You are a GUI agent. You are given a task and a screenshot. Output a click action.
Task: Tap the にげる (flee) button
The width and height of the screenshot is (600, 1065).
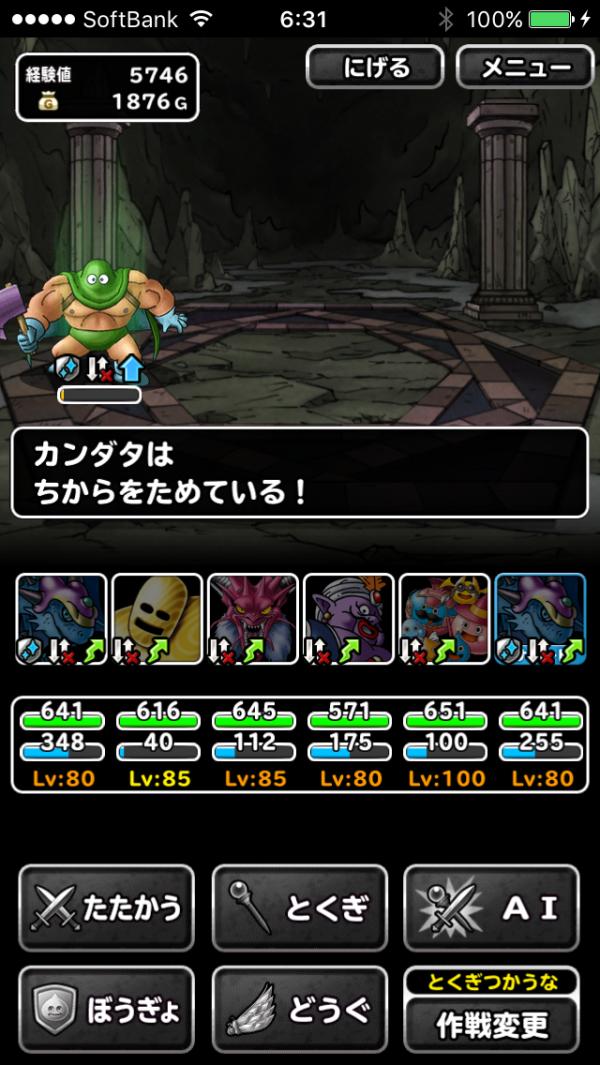click(x=375, y=67)
